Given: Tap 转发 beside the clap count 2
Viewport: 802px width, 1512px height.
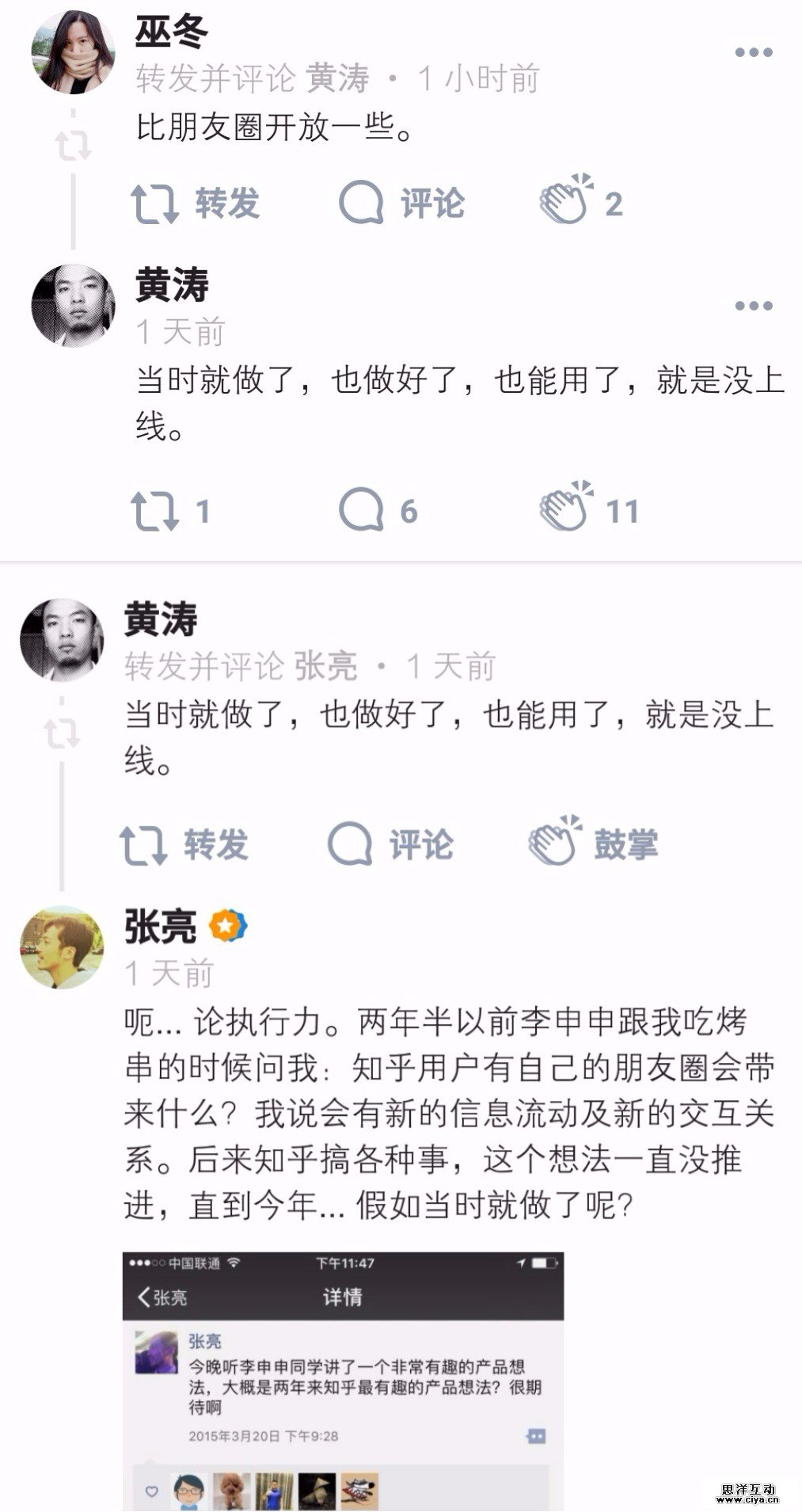Looking at the screenshot, I should click(x=195, y=204).
